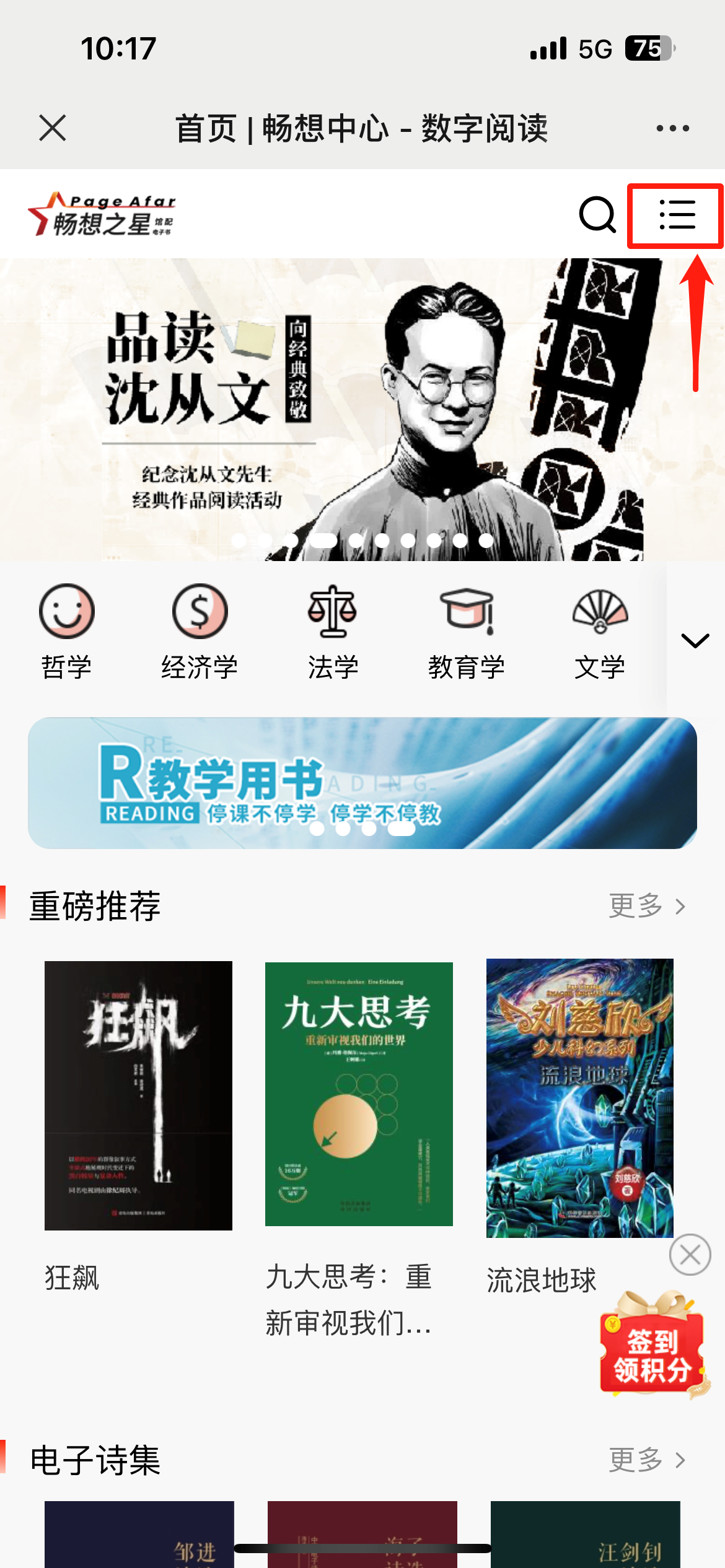725x1568 pixels.
Task: Dismiss the floating sign-in gift widget
Action: tap(690, 1255)
